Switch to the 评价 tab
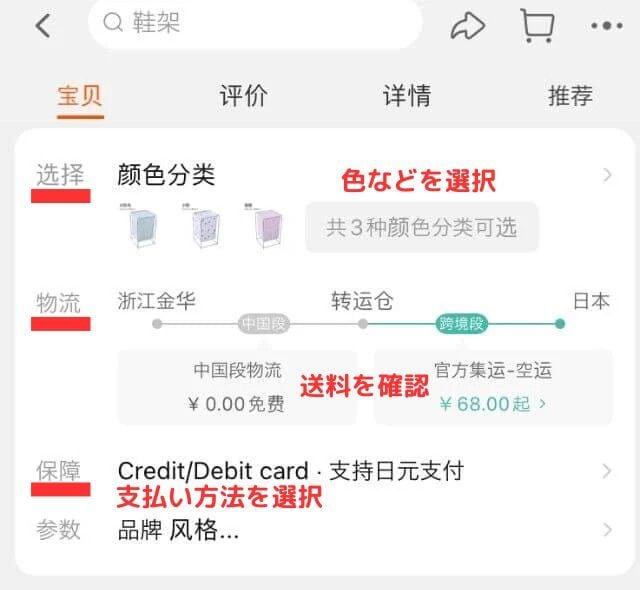The height and width of the screenshot is (590, 640). [x=243, y=96]
